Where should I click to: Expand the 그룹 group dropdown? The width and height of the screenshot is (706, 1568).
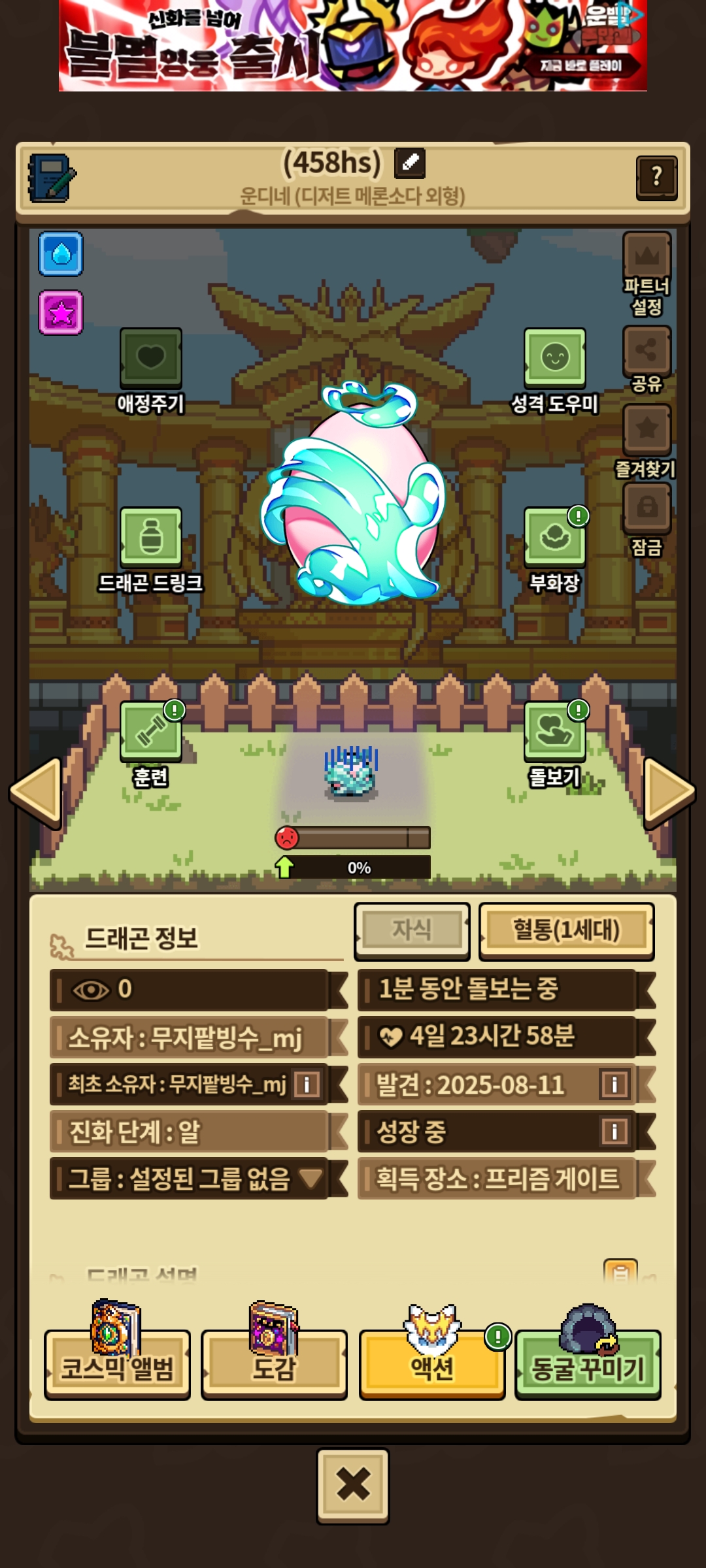pos(311,1179)
